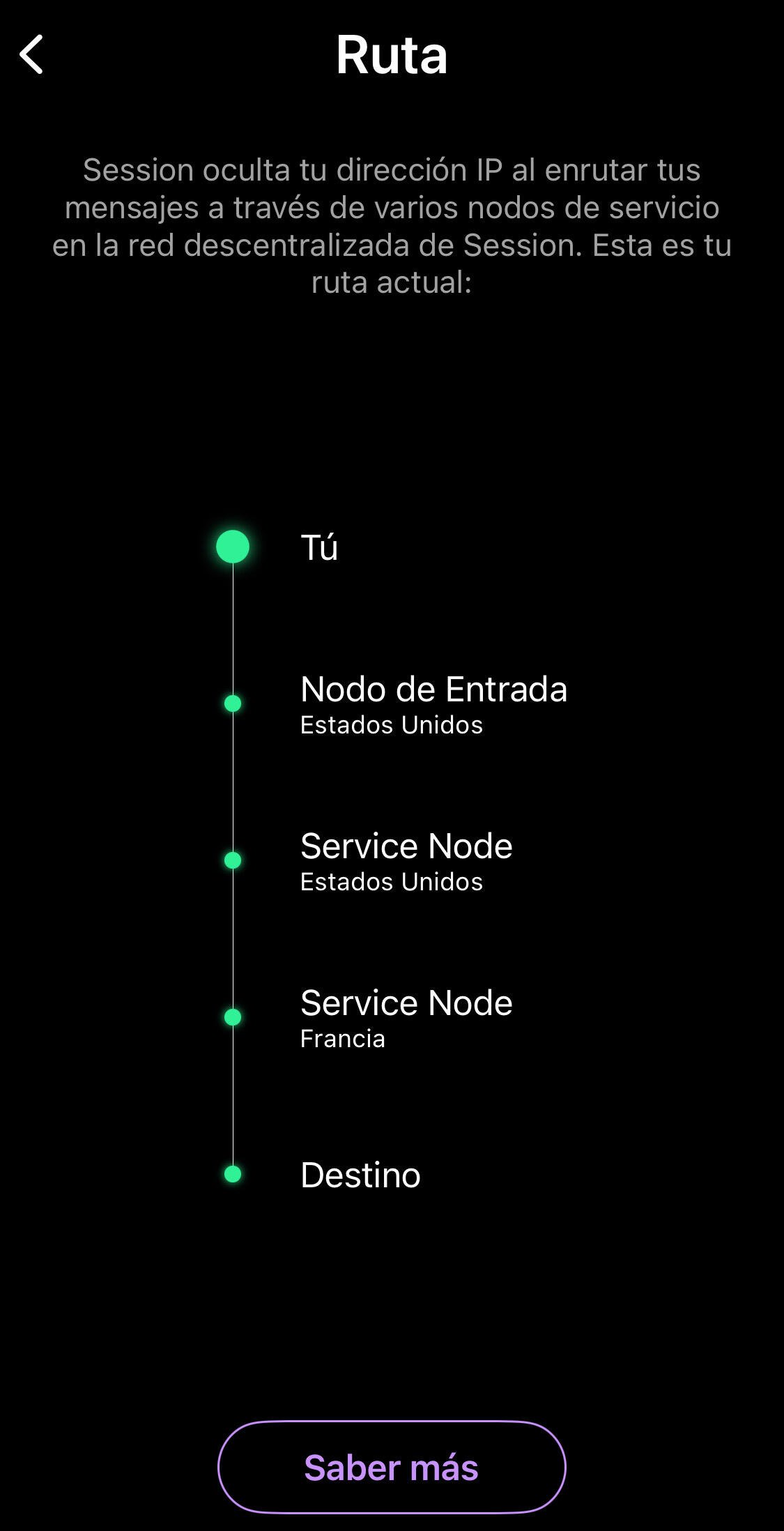This screenshot has height=1531, width=784.
Task: Tap the Saber más button
Action: pyautogui.click(x=392, y=1467)
